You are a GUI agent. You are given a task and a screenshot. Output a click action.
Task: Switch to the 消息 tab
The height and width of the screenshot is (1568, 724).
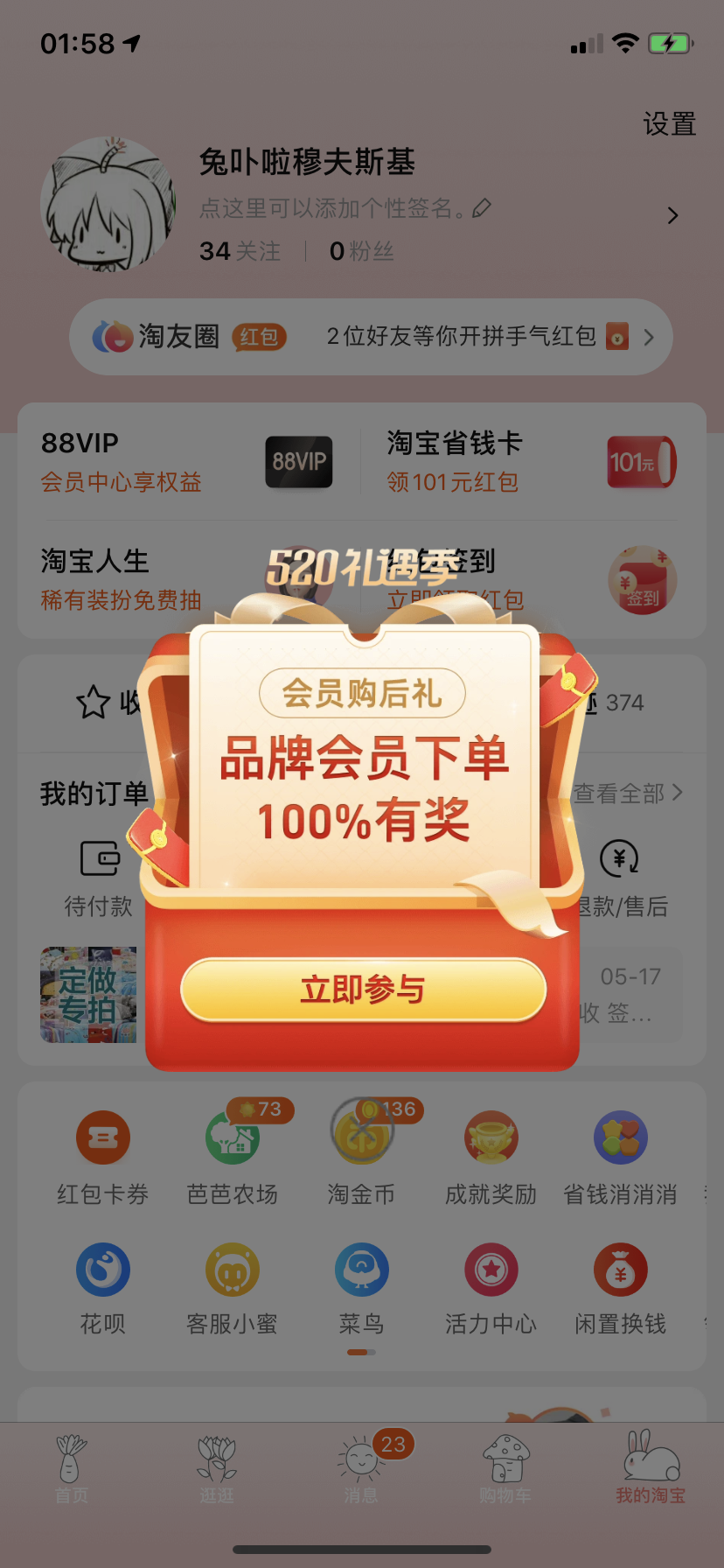click(361, 1470)
